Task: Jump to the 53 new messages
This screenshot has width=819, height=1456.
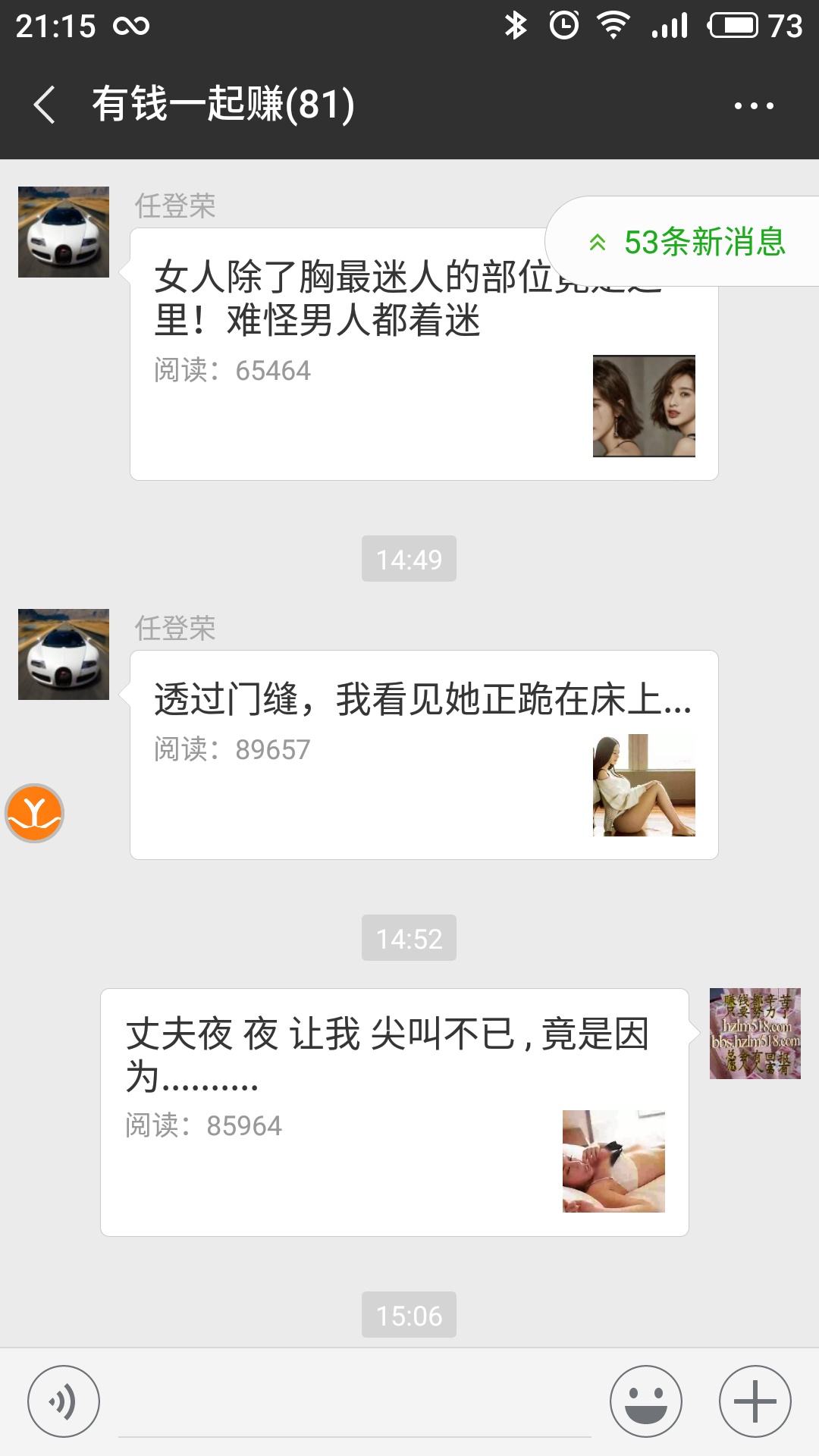Action: 687,242
